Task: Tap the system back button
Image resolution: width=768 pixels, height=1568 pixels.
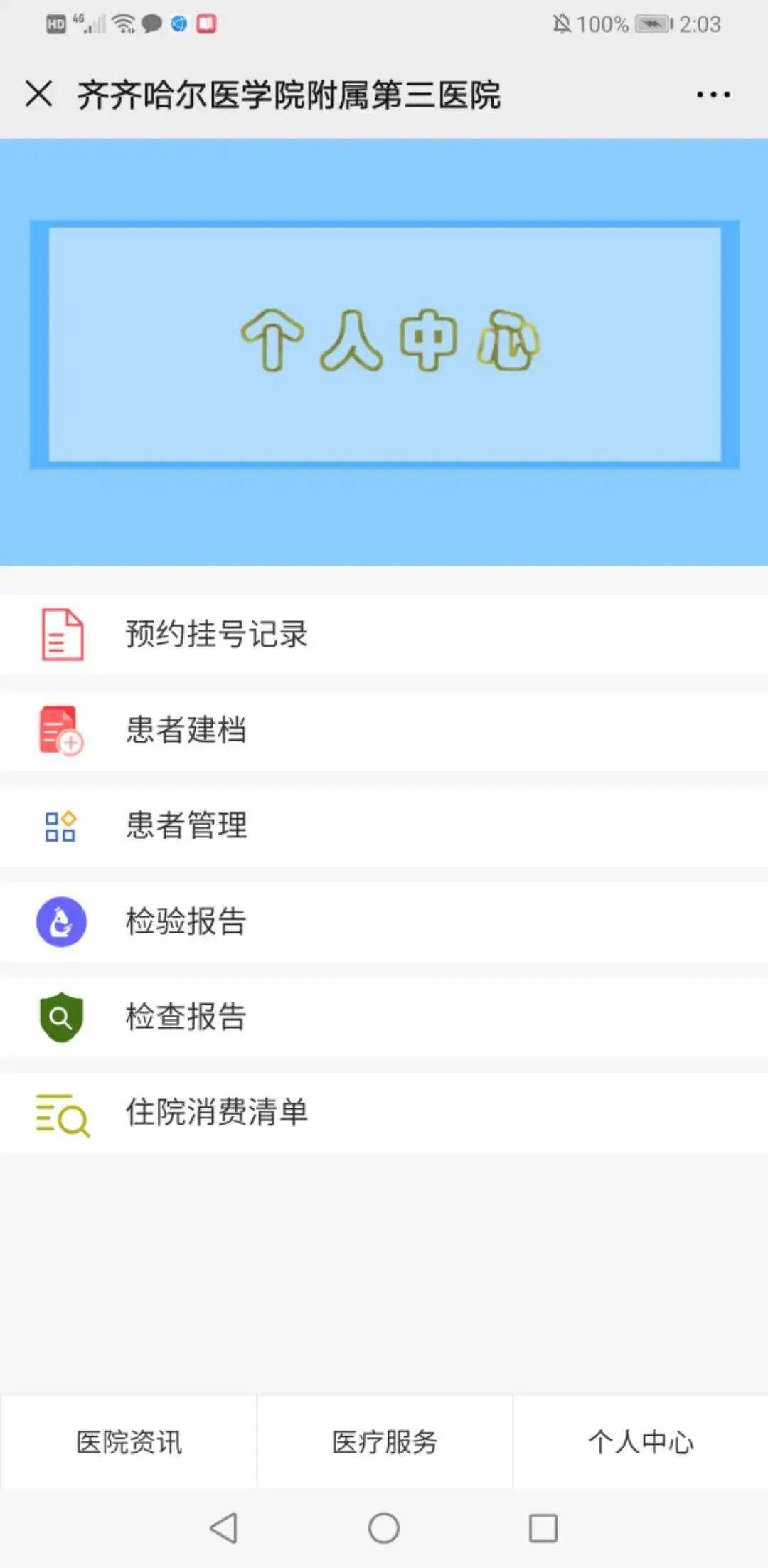Action: [224, 1527]
